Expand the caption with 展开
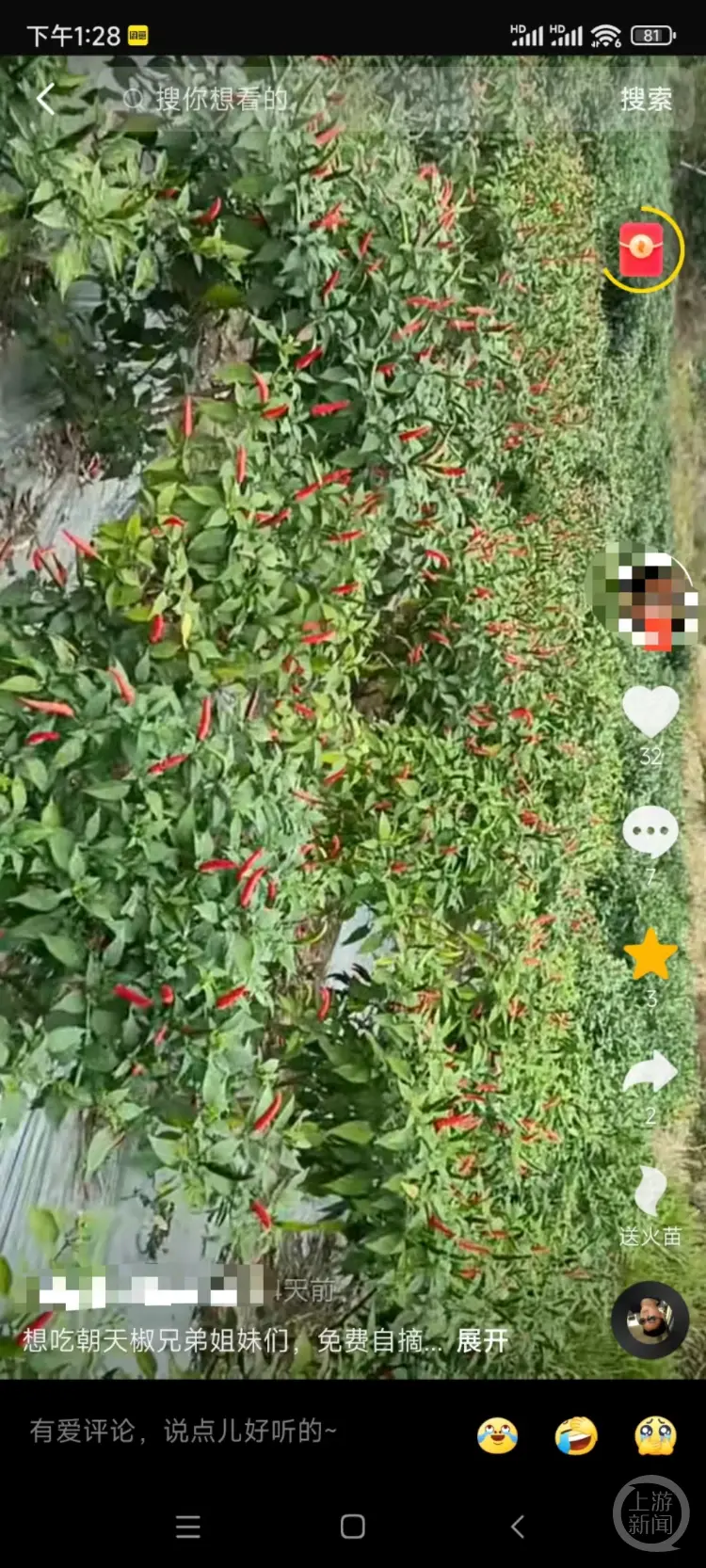Viewport: 706px width, 1568px height. pos(482,1340)
